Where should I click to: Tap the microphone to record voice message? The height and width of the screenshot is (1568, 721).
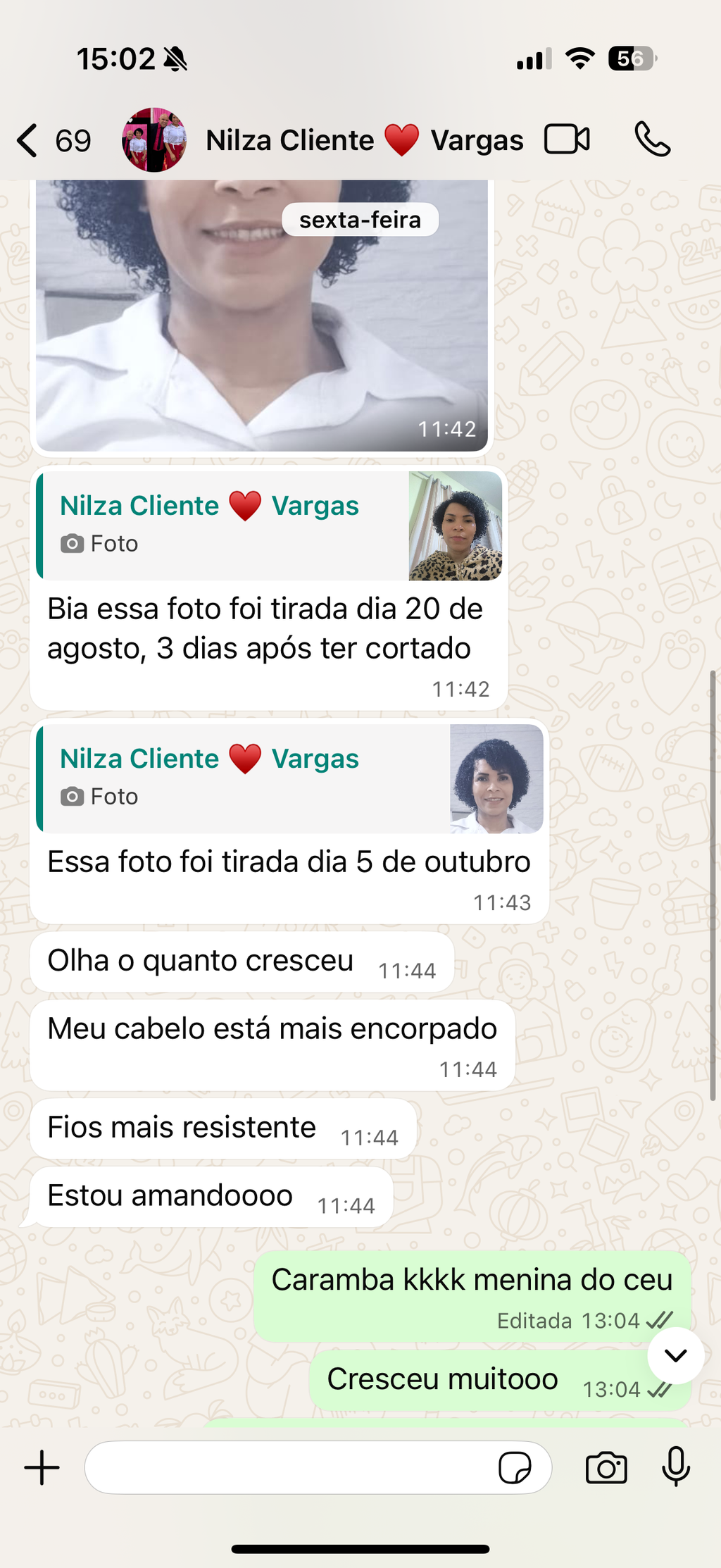676,1467
